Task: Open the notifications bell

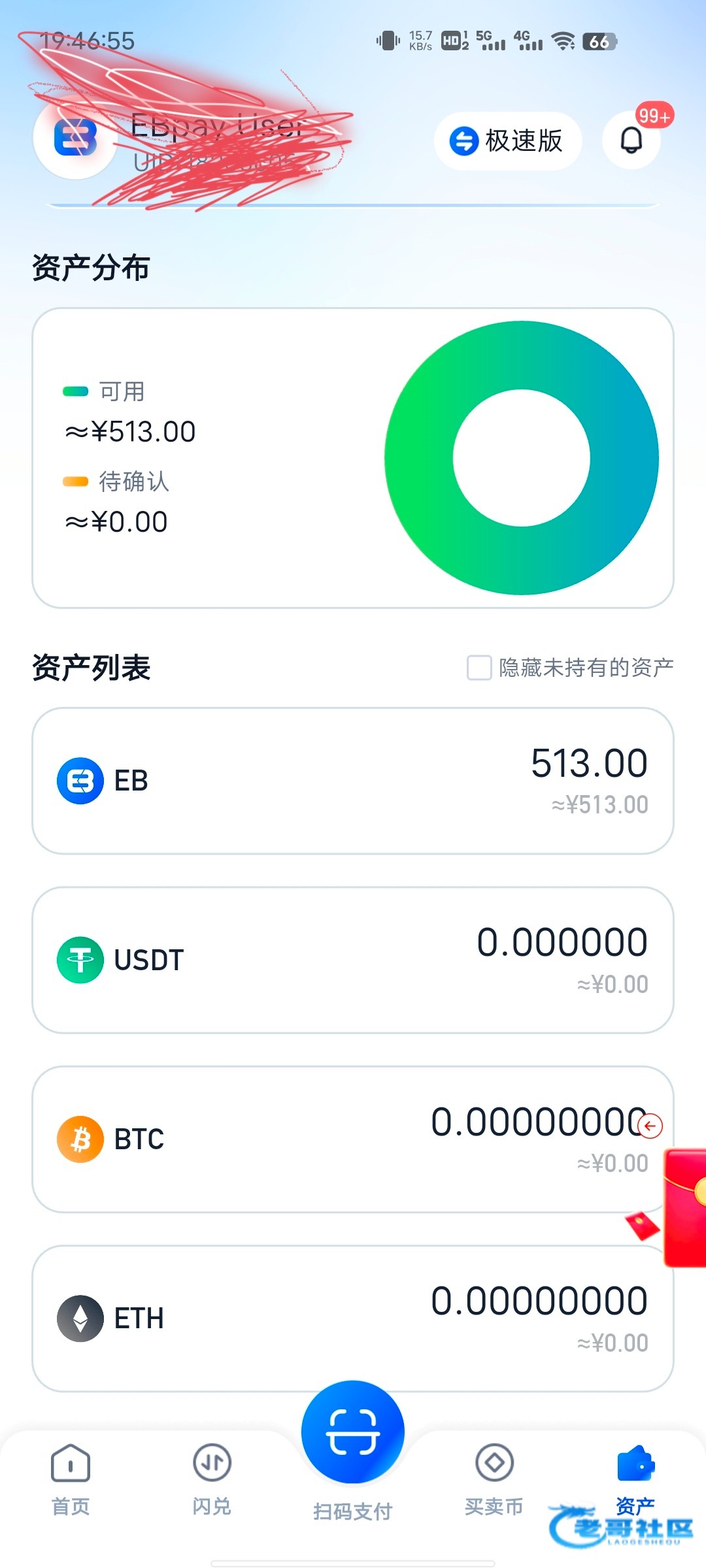Action: (x=631, y=140)
